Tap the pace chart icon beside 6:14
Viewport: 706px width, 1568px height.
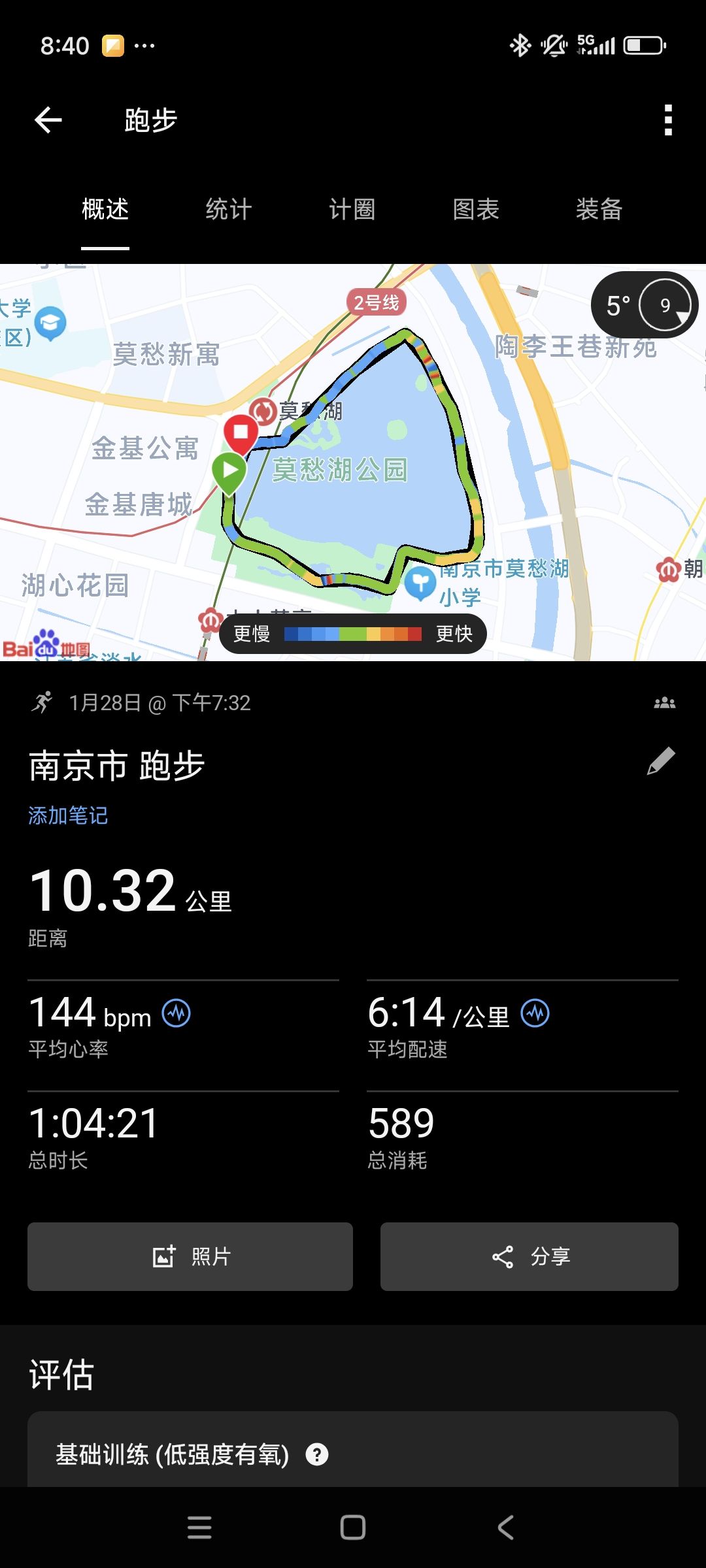tap(535, 1013)
